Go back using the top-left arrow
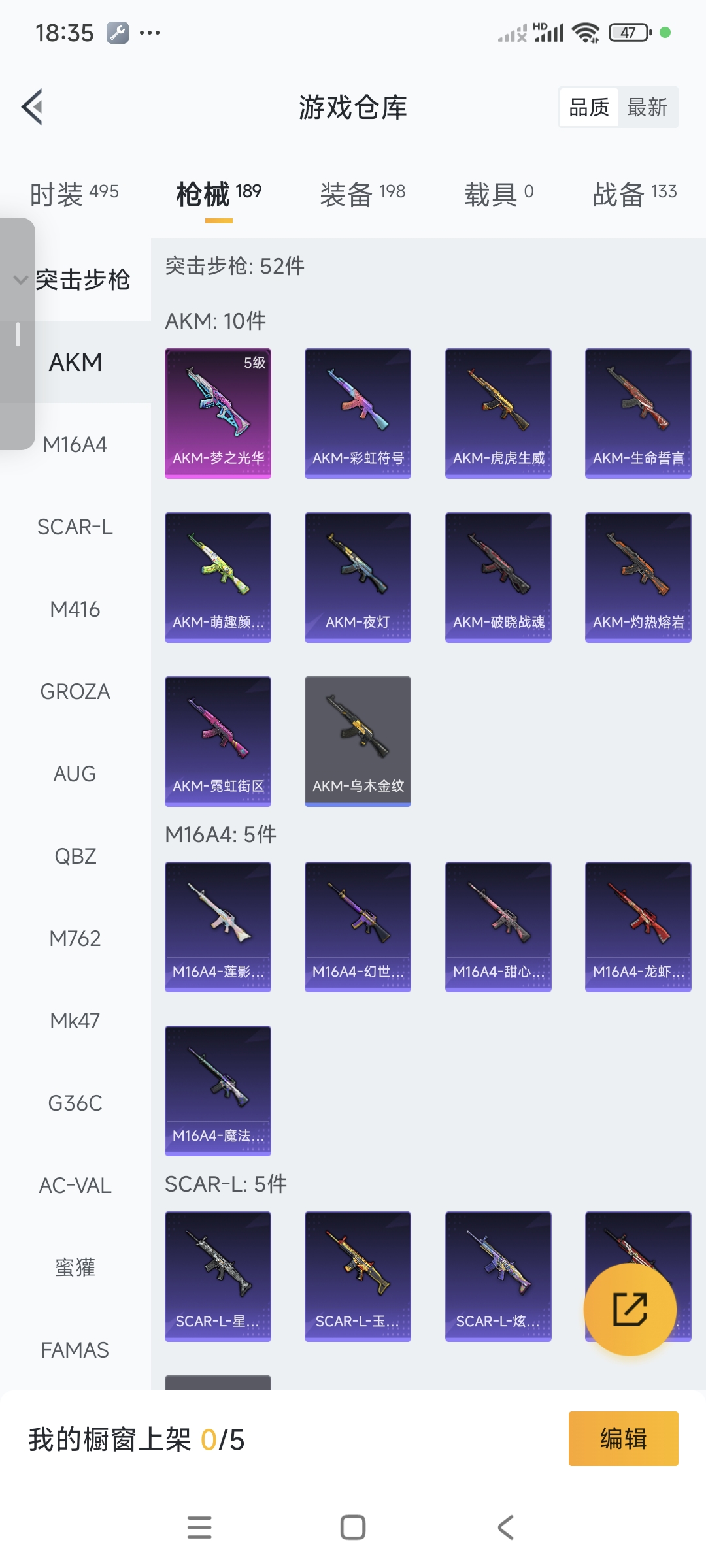706x1568 pixels. (x=33, y=106)
